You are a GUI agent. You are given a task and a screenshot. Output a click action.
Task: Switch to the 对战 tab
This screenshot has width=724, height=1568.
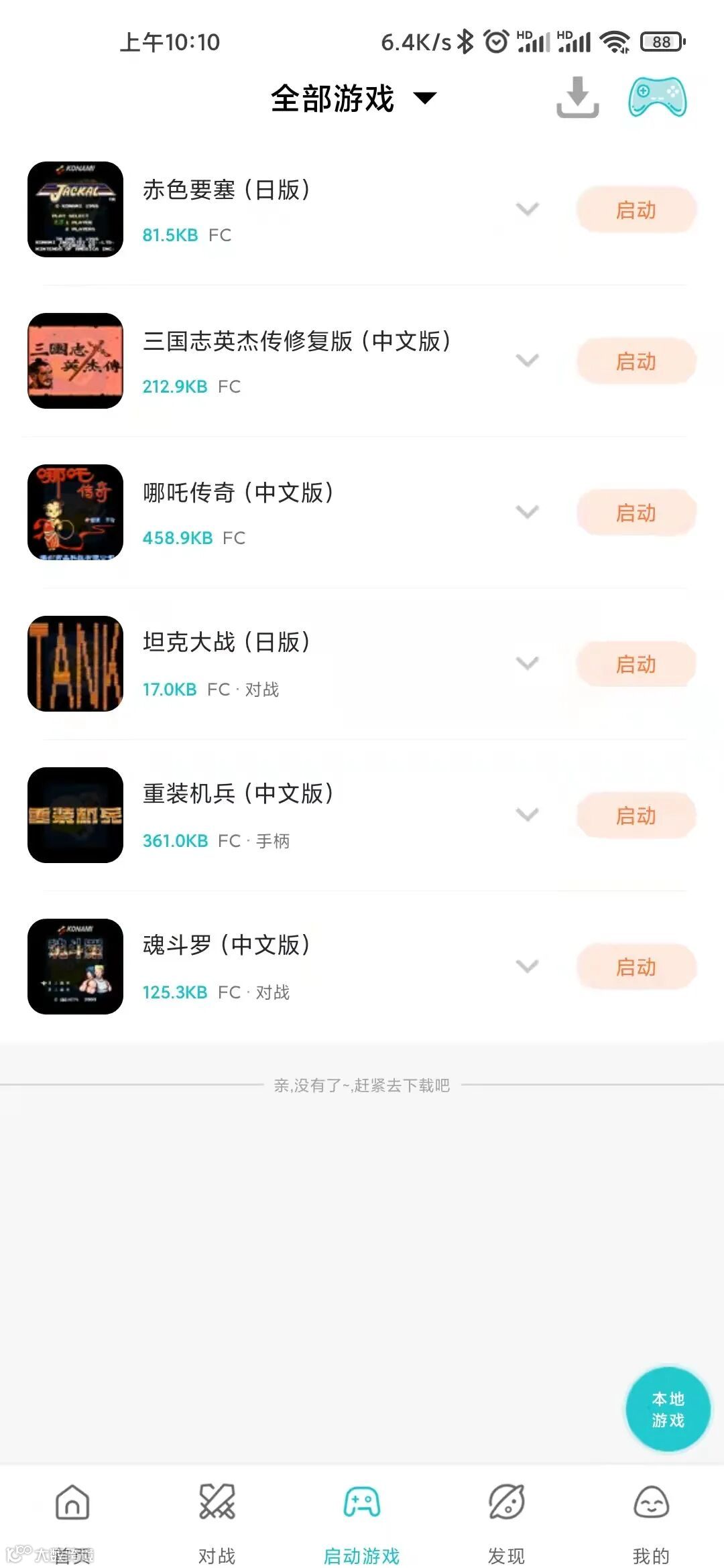pos(217,1519)
